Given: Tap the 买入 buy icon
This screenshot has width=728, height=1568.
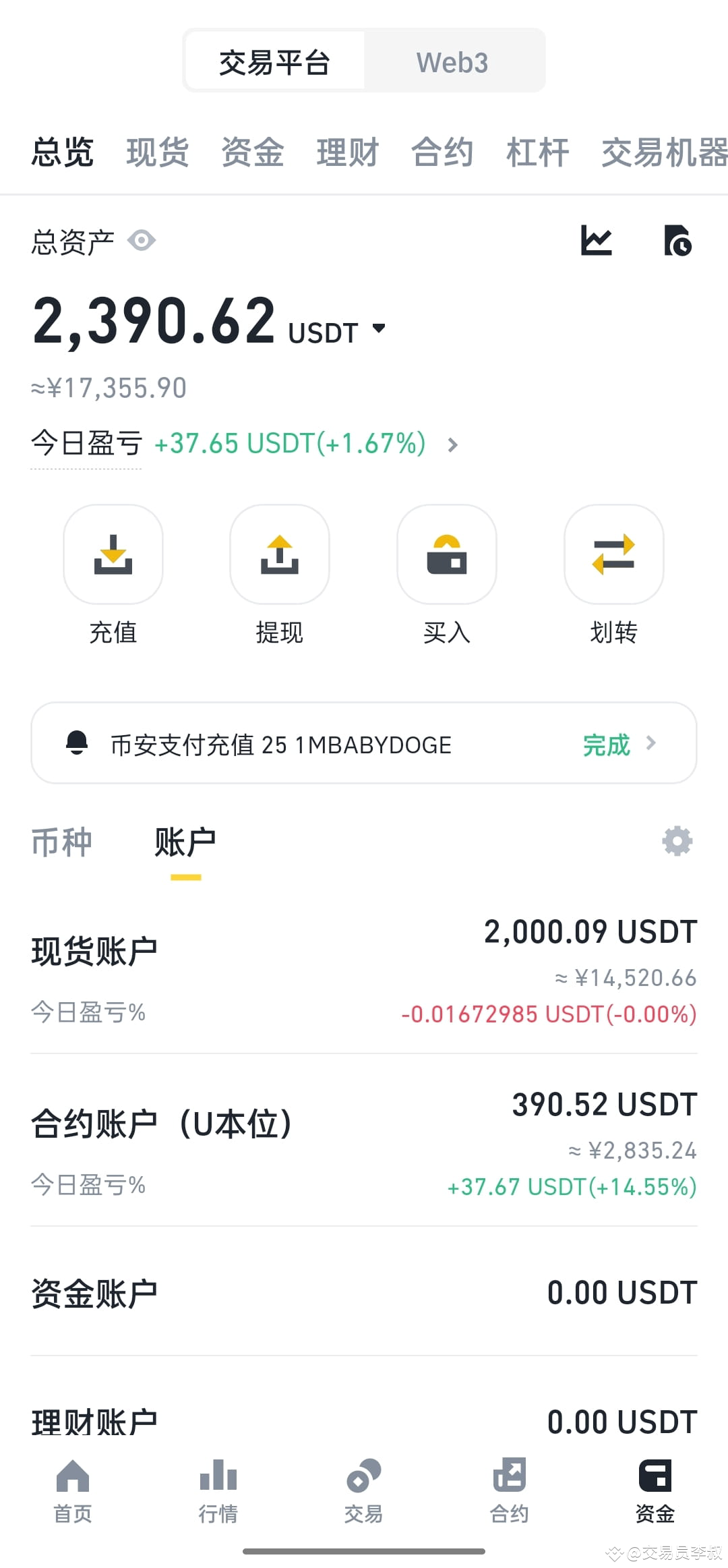Looking at the screenshot, I should tap(446, 554).
